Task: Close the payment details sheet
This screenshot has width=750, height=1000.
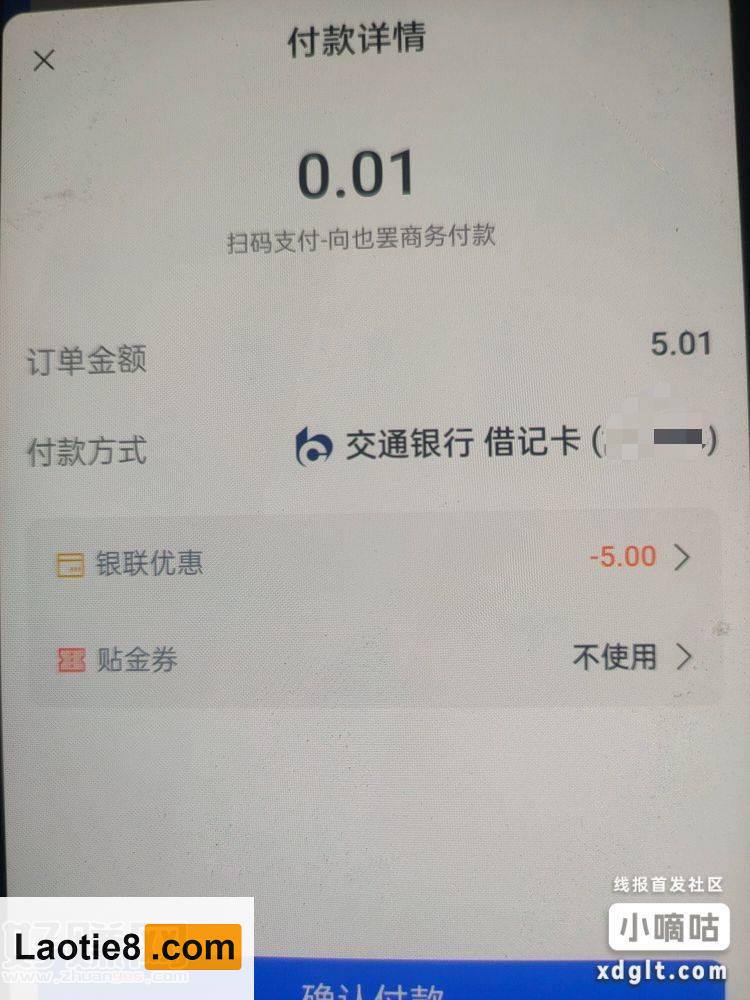Action: pyautogui.click(x=43, y=61)
